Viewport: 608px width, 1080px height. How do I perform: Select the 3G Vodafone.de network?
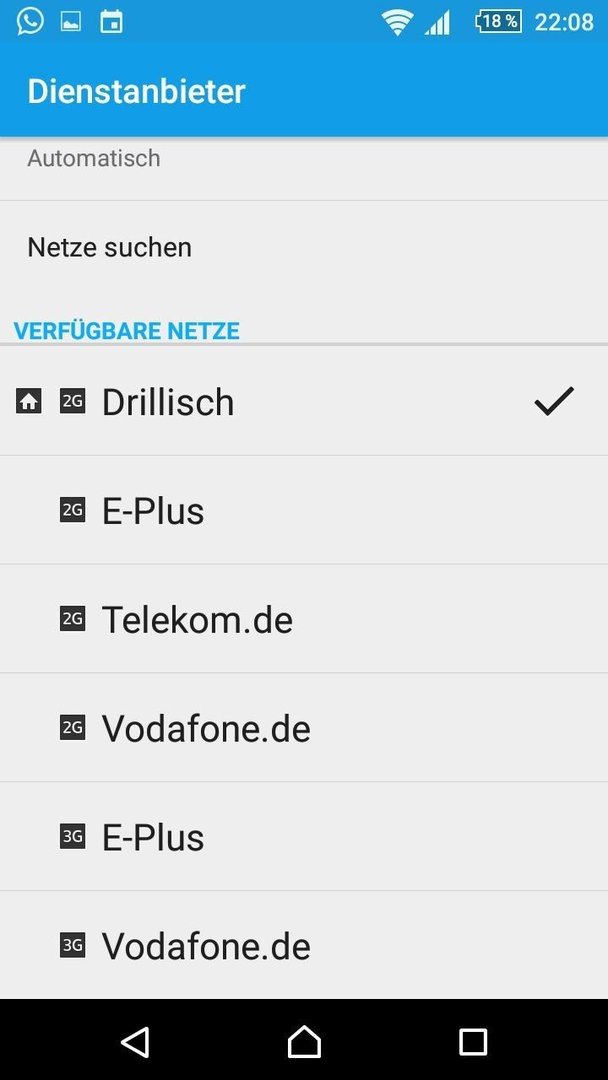[x=304, y=945]
